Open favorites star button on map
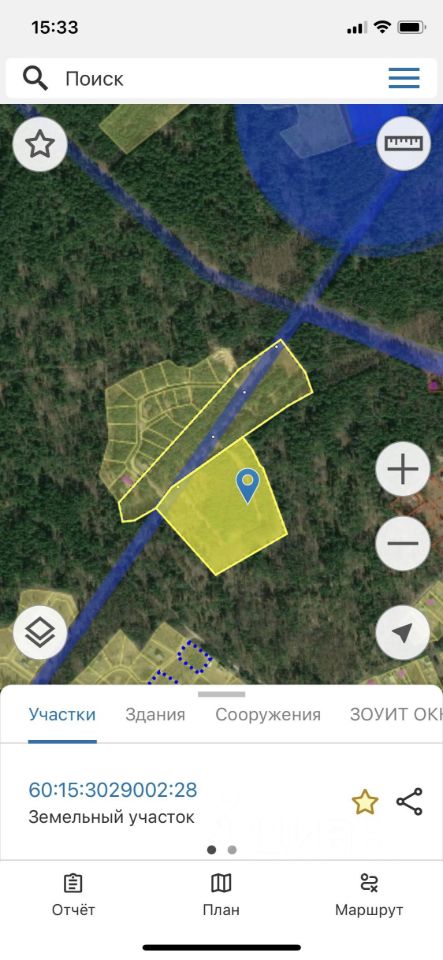The width and height of the screenshot is (443, 960). tap(40, 144)
